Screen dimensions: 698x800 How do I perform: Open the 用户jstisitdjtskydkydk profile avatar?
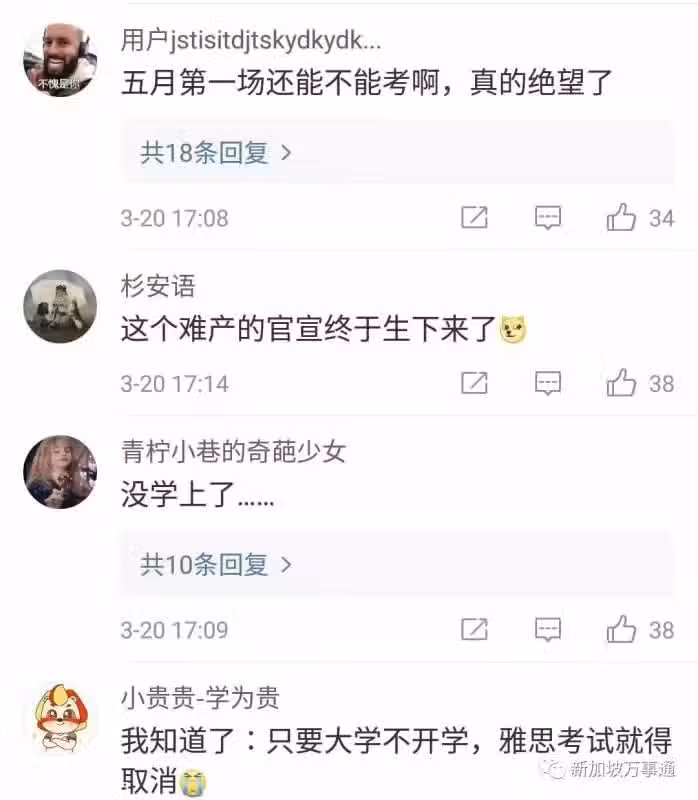click(60, 59)
